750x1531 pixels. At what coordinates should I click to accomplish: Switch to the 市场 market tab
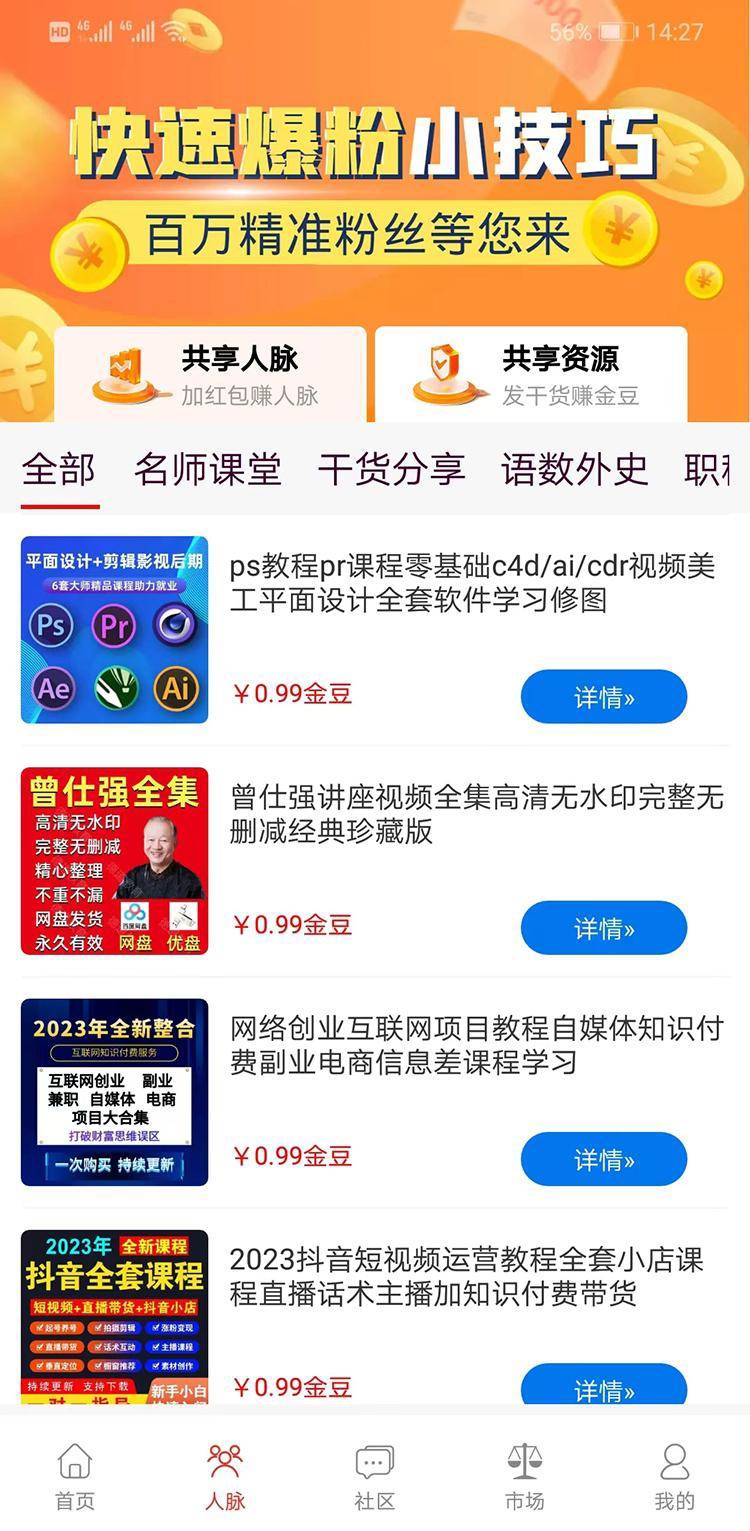point(524,1475)
